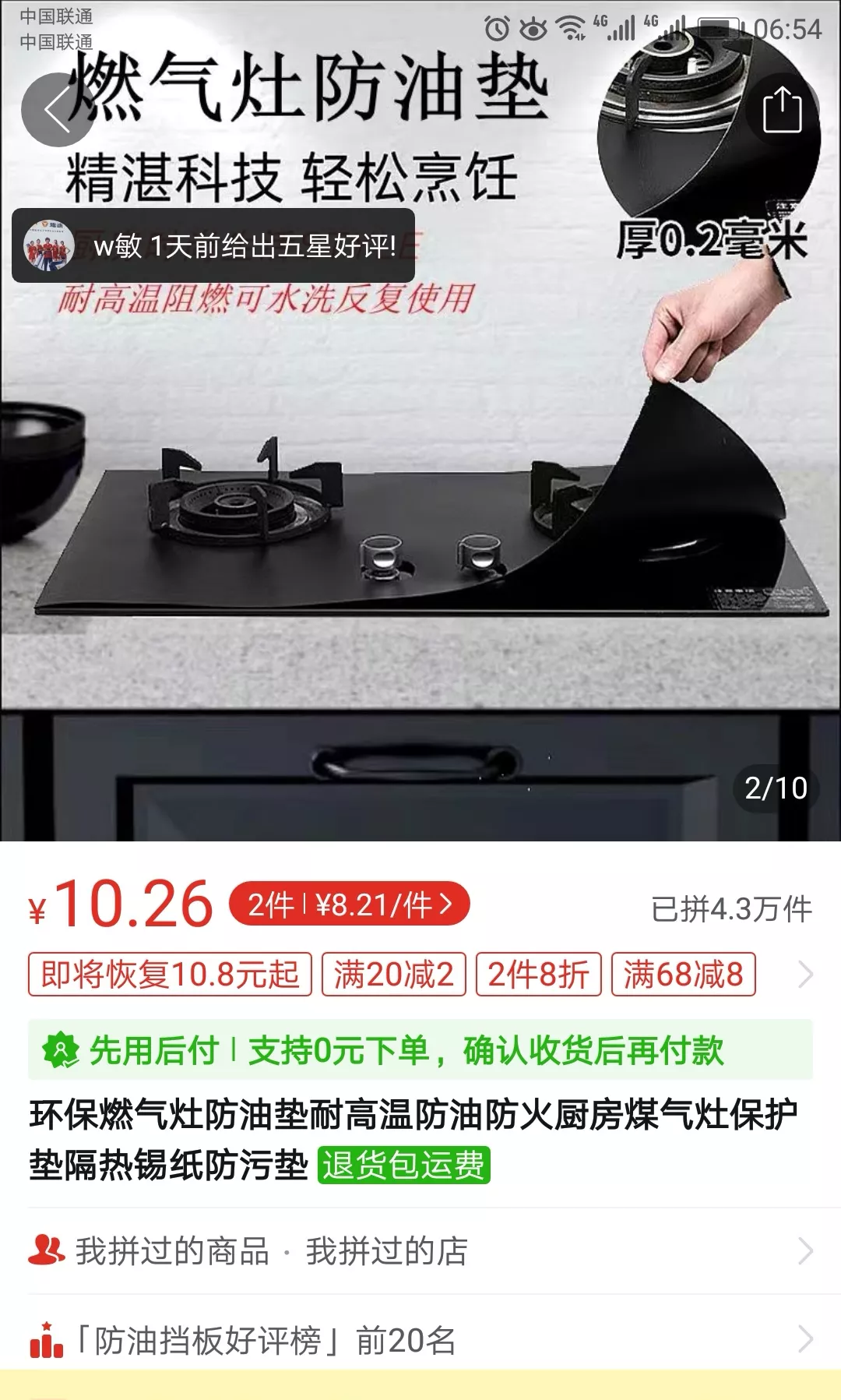Viewport: 841px width, 1400px height.
Task: Tap the 2件8折 discount tag
Action: [538, 974]
